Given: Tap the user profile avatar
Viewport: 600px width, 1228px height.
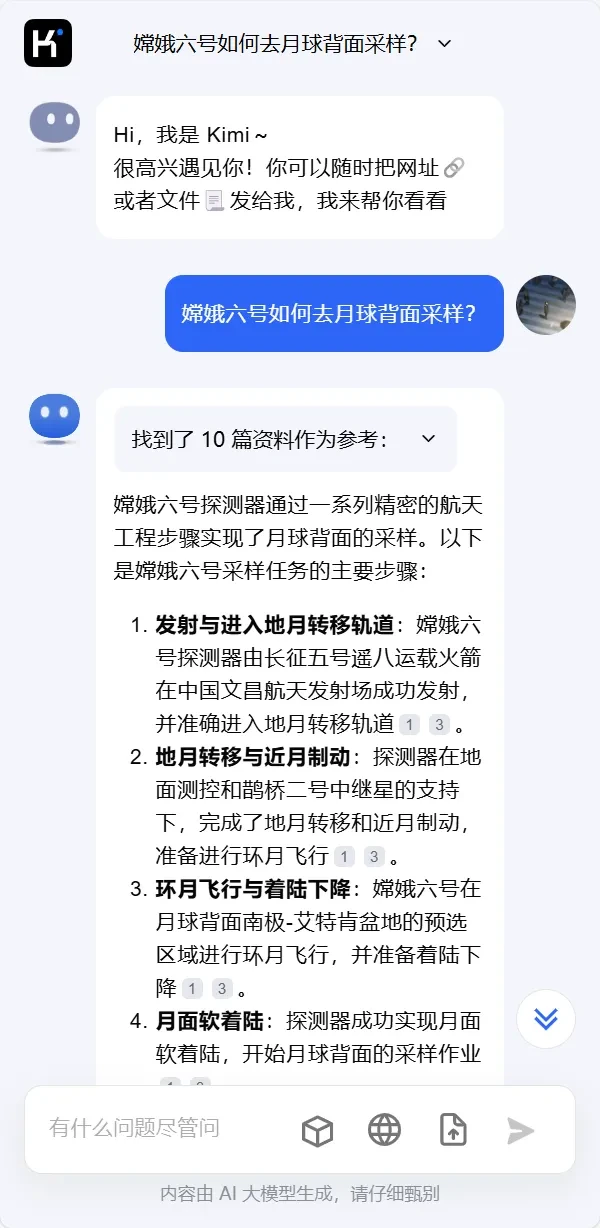Looking at the screenshot, I should [x=546, y=305].
